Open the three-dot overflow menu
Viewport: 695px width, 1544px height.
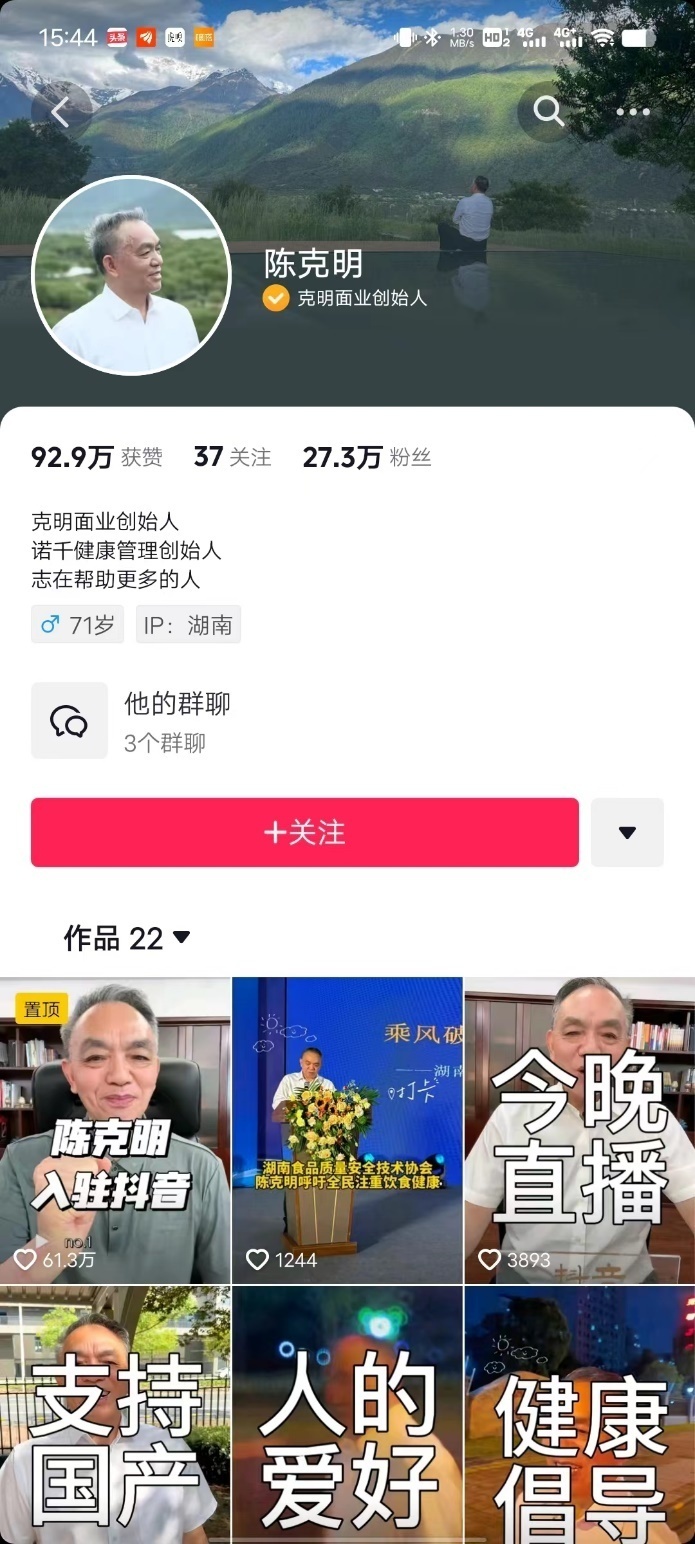tap(633, 112)
